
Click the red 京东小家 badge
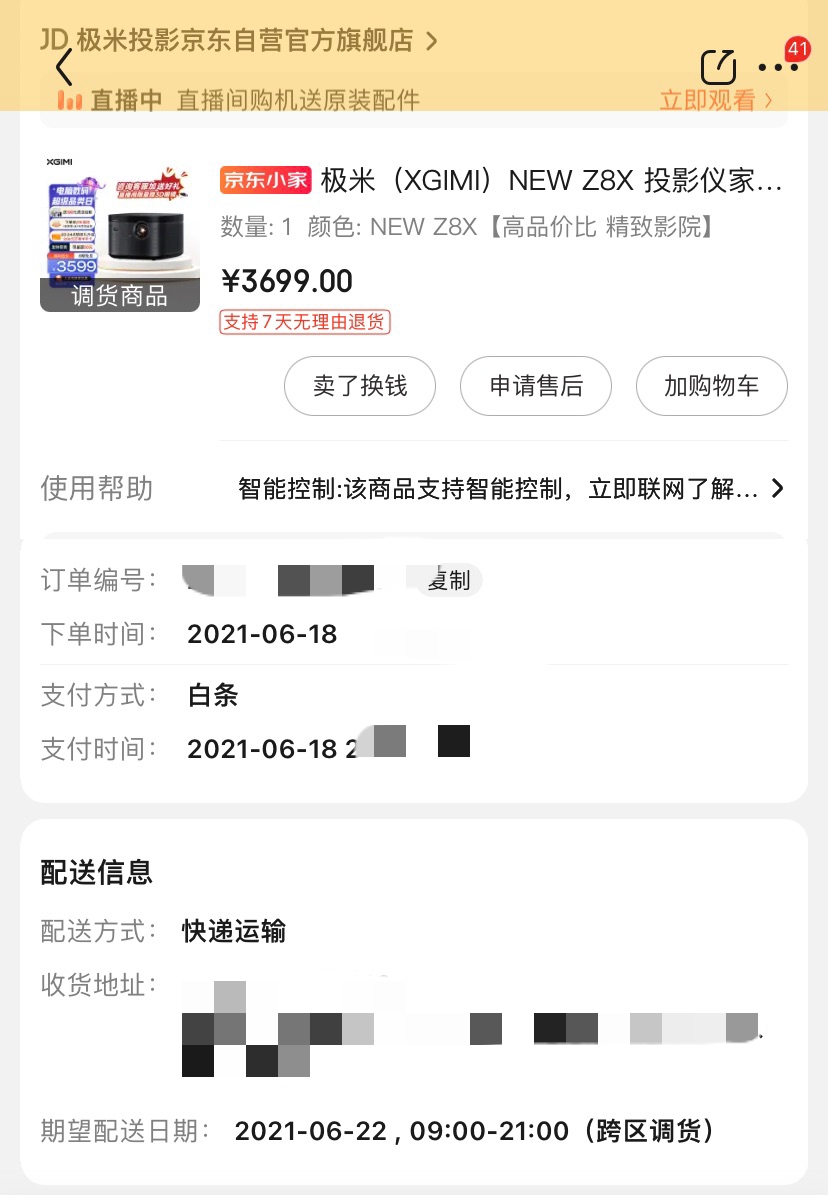pos(264,180)
